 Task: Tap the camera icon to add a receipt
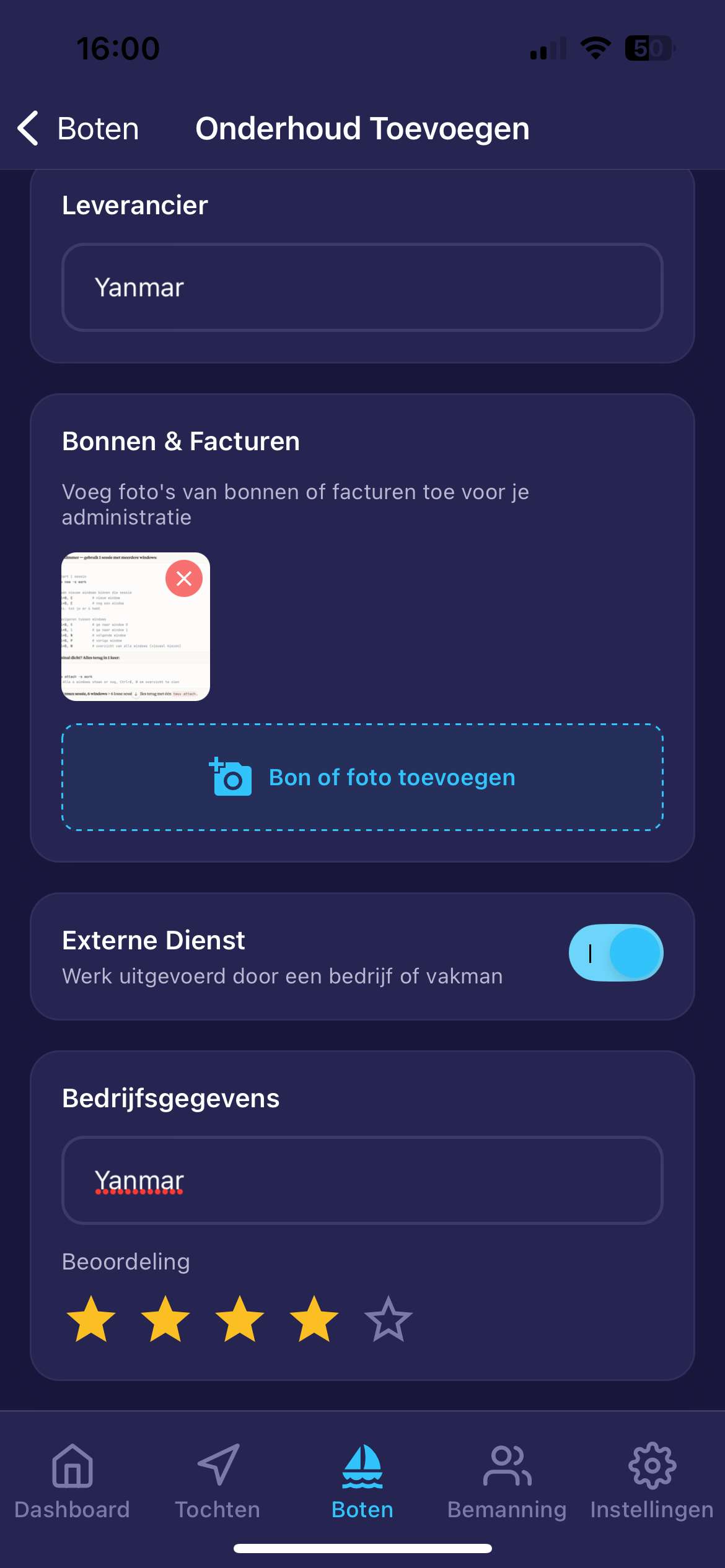[x=231, y=777]
